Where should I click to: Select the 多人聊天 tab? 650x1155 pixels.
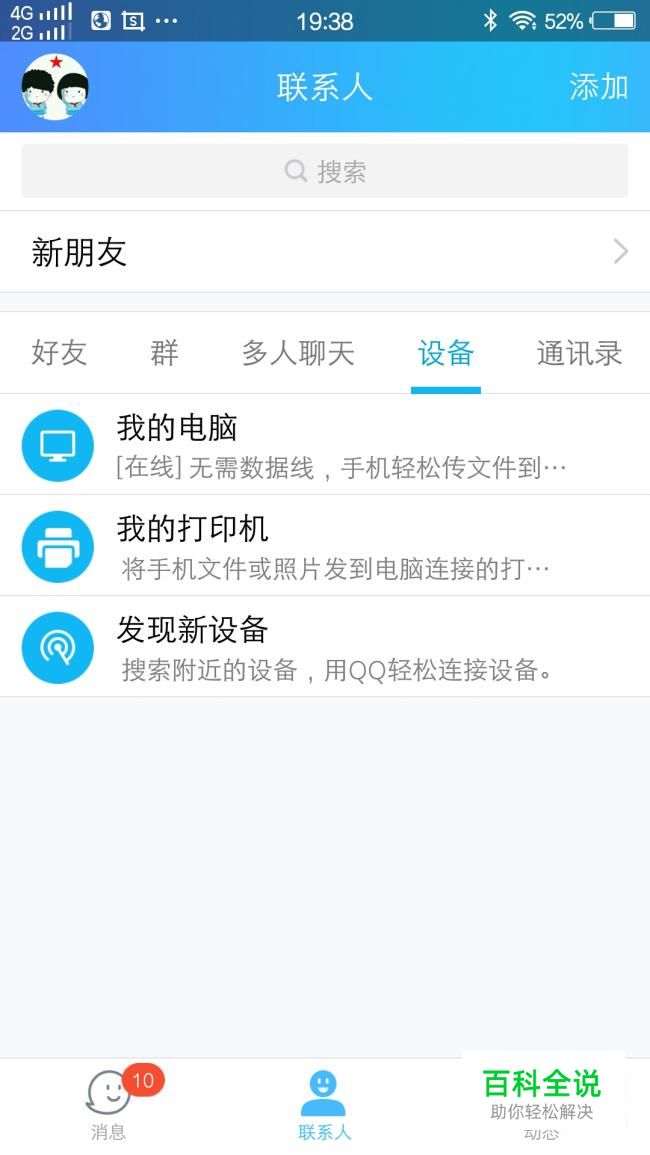298,353
